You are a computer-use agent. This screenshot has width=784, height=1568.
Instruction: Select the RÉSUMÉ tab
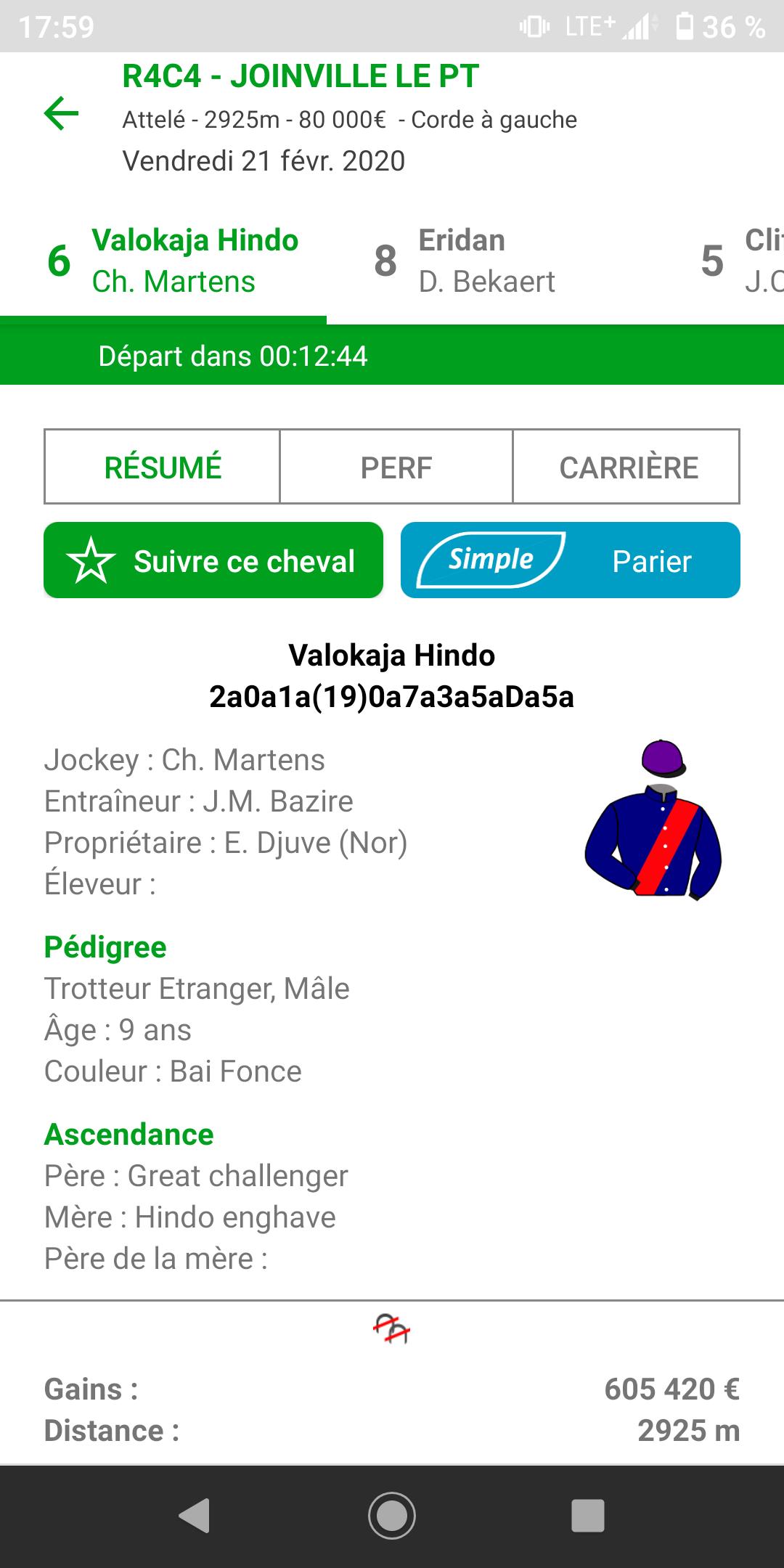click(x=161, y=467)
